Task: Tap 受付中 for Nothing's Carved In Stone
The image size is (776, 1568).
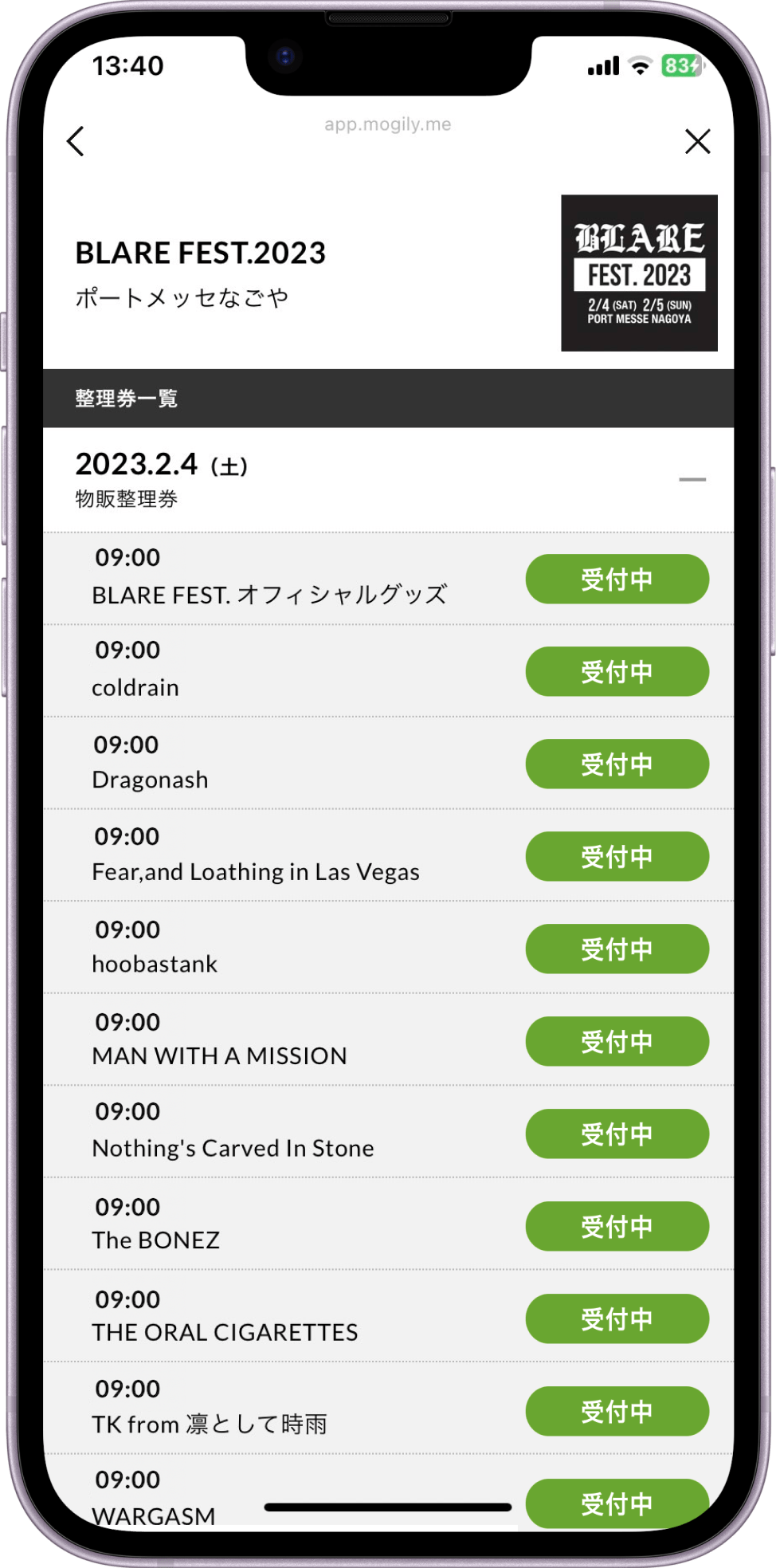Action: click(x=617, y=1134)
